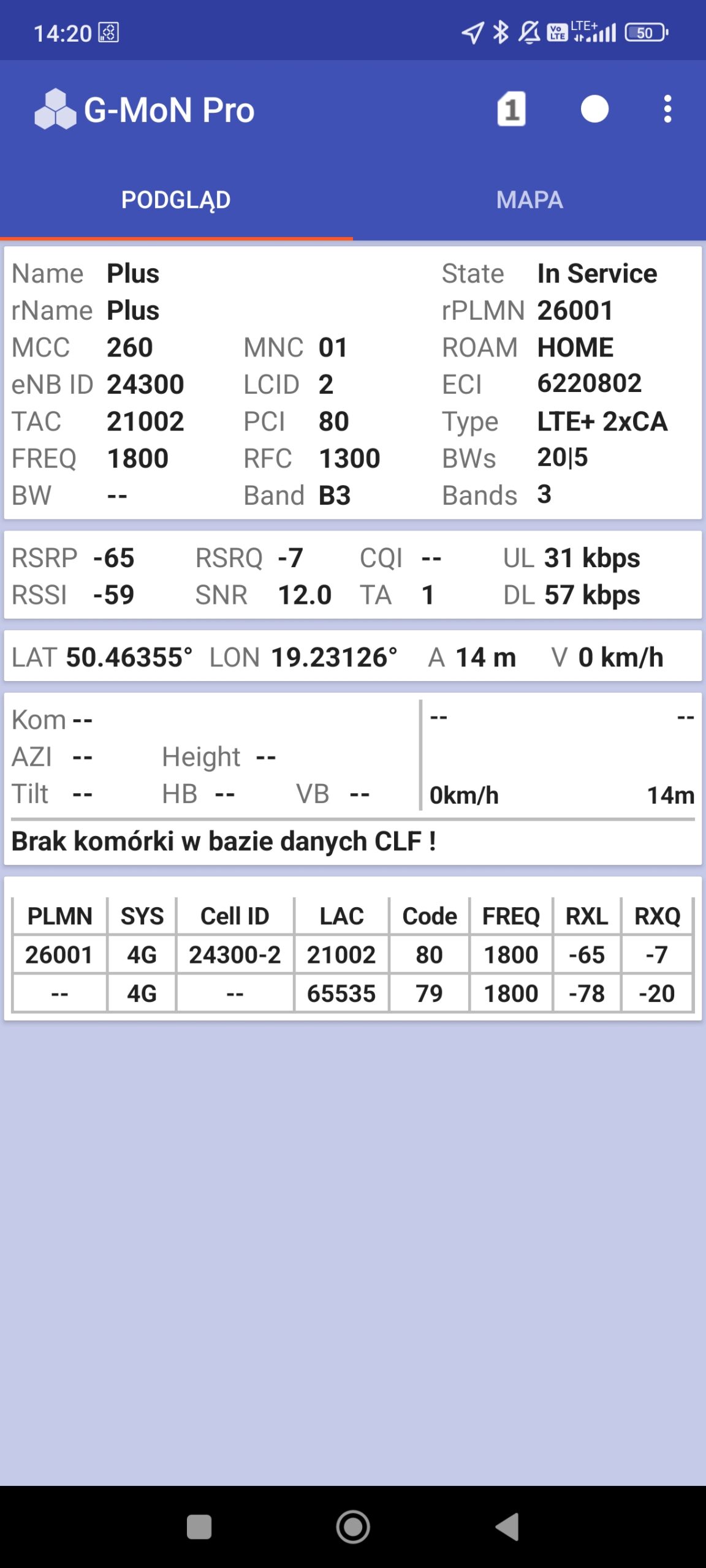Open the three-dot overflow menu
Screen dimensions: 706x1568
click(667, 110)
